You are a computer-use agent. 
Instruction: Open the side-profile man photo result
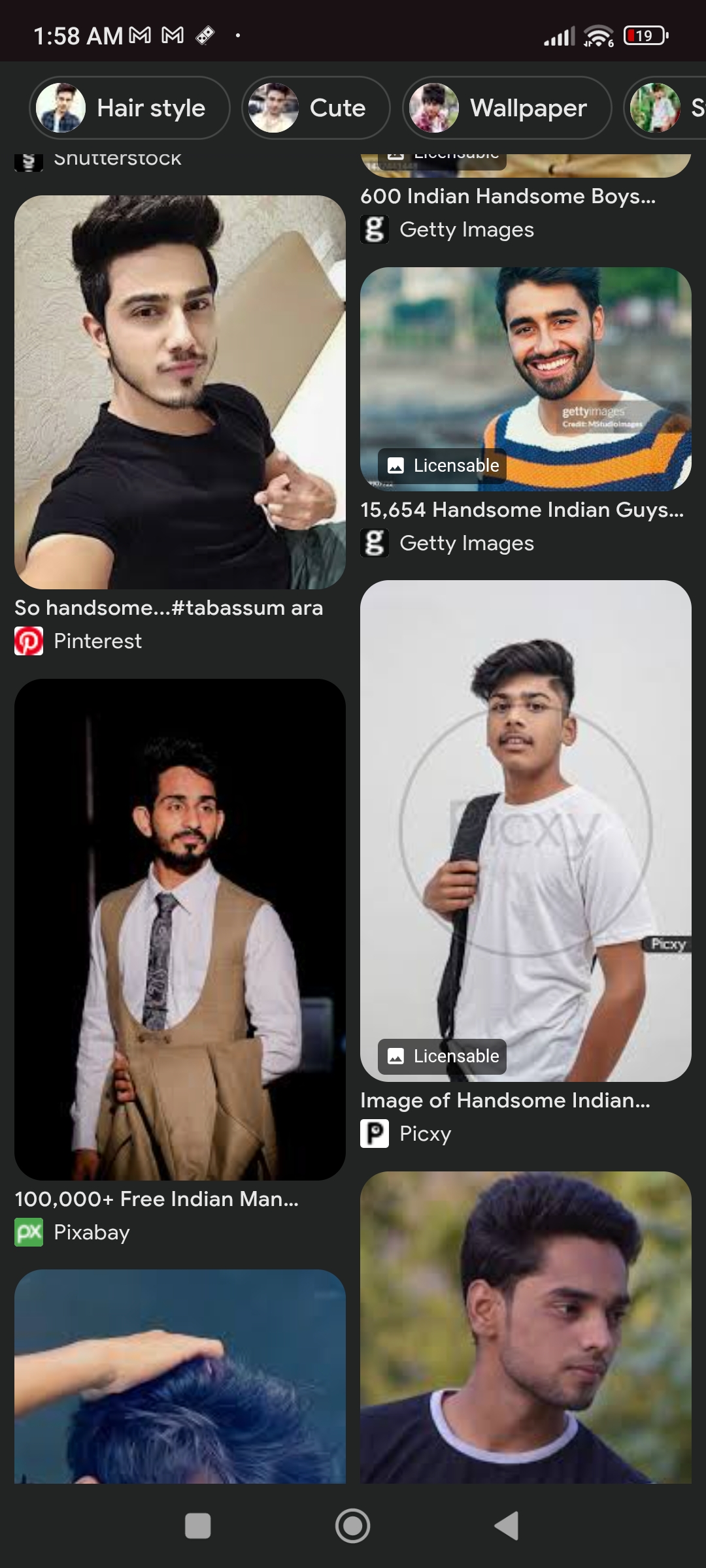pyautogui.click(x=526, y=1327)
